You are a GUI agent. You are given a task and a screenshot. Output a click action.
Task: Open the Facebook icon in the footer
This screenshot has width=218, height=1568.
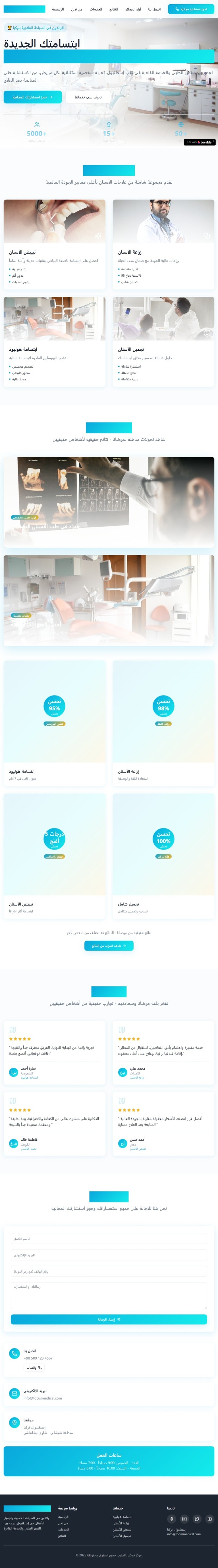(172, 1519)
